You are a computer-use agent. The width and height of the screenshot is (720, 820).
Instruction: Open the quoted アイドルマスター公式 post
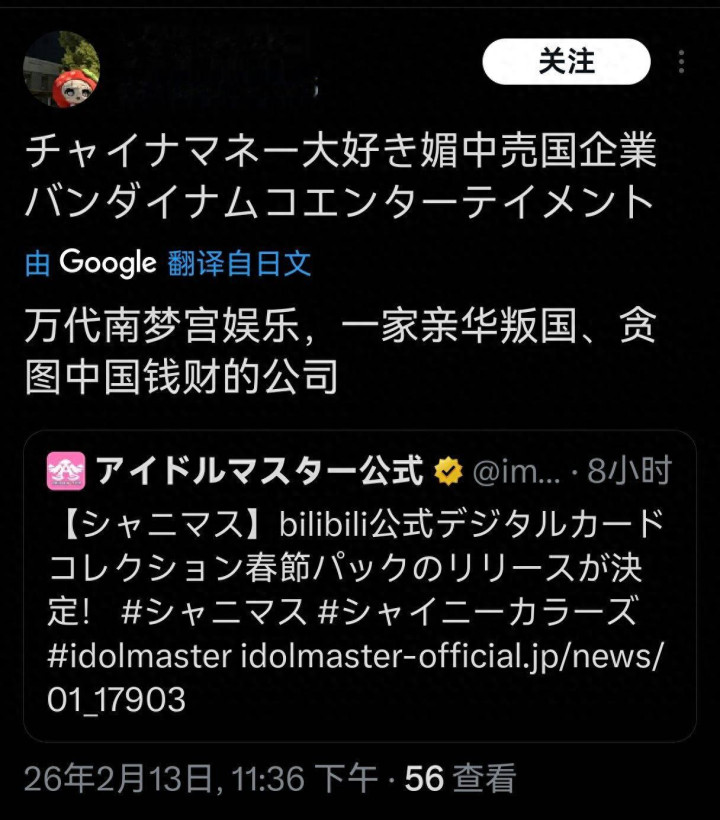tap(360, 586)
